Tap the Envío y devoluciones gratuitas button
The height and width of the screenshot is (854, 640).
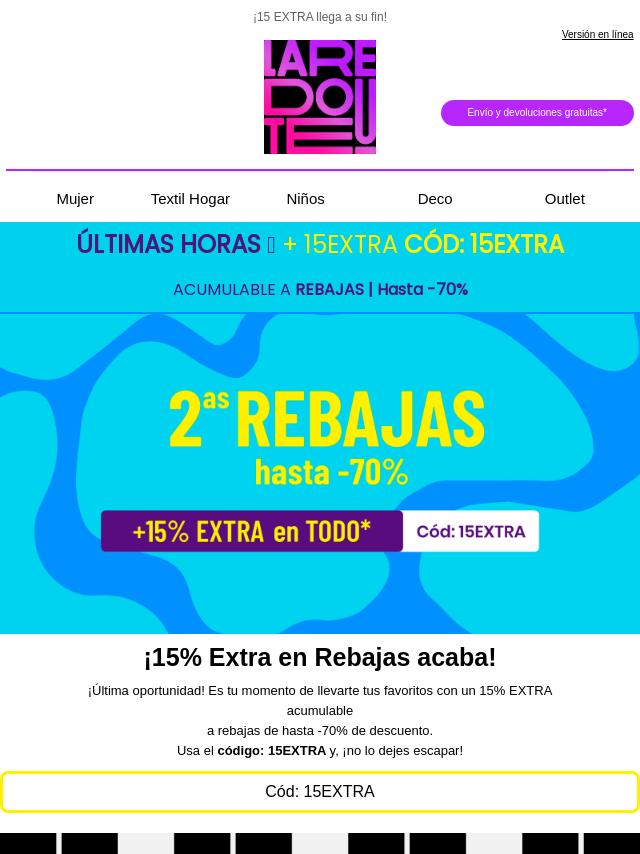(537, 113)
